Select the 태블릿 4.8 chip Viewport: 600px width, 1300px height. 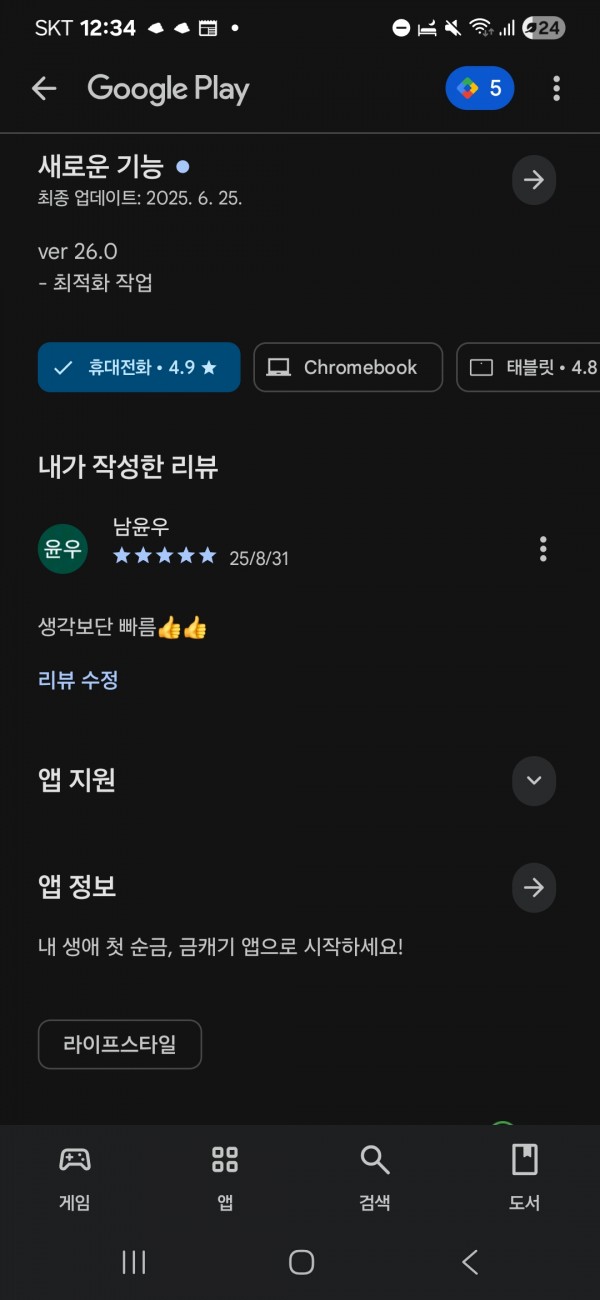point(529,367)
